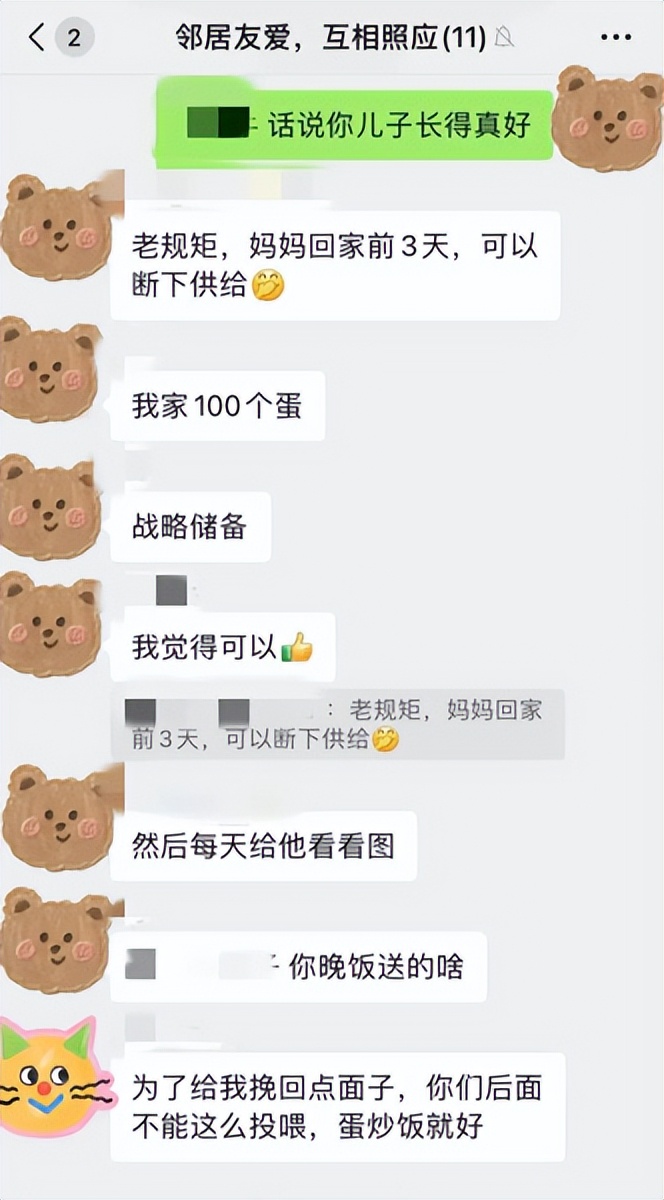Image resolution: width=664 pixels, height=1200 pixels.
Task: Go back to the chat list
Action: (37, 39)
